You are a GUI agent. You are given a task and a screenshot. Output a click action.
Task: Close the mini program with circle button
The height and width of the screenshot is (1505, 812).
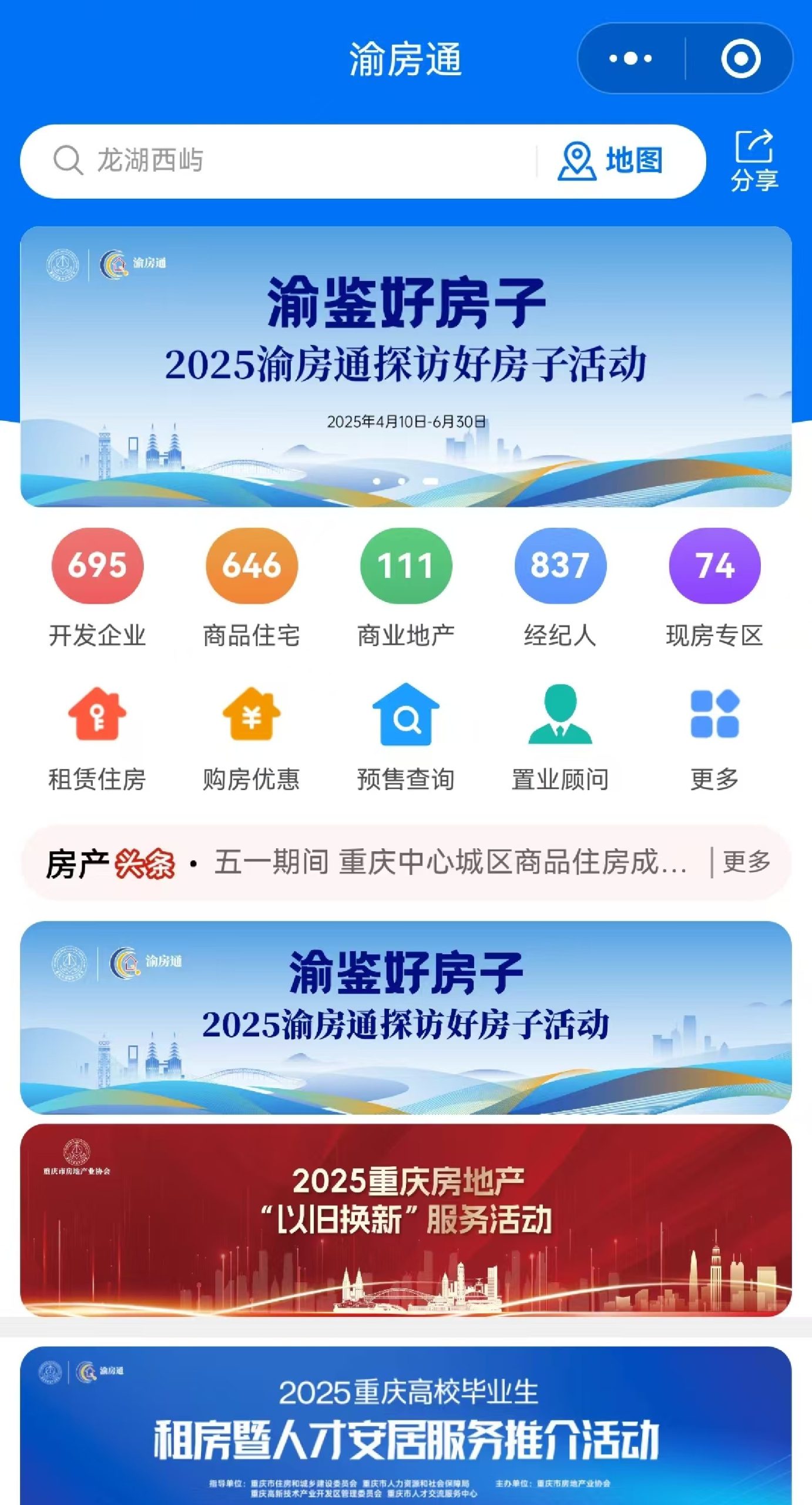[x=740, y=58]
